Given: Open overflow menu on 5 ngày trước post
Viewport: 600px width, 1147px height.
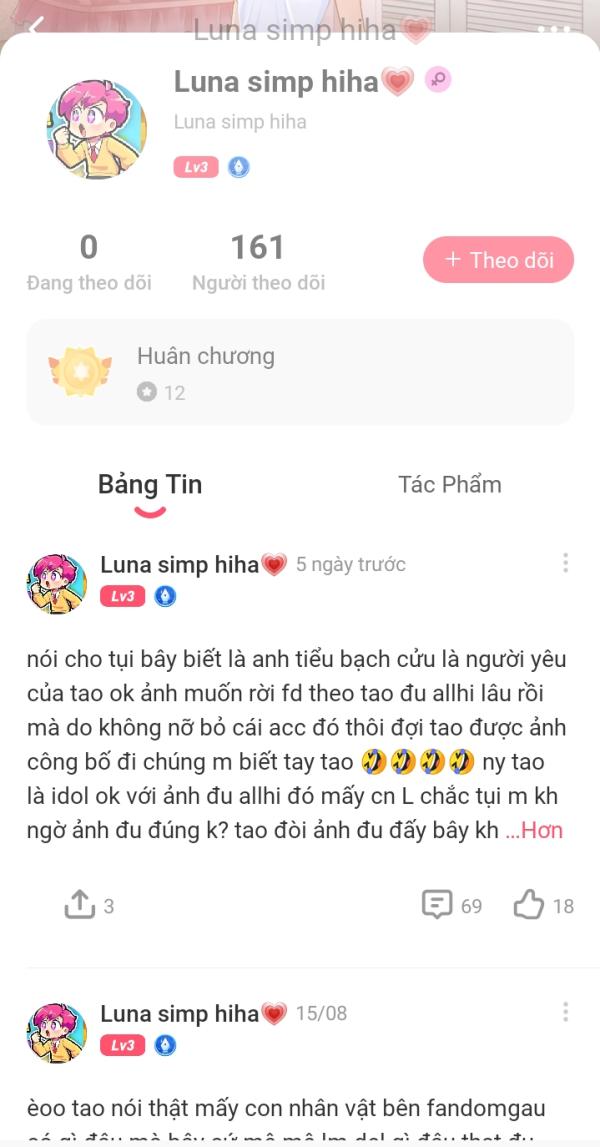Looking at the screenshot, I should 565,563.
